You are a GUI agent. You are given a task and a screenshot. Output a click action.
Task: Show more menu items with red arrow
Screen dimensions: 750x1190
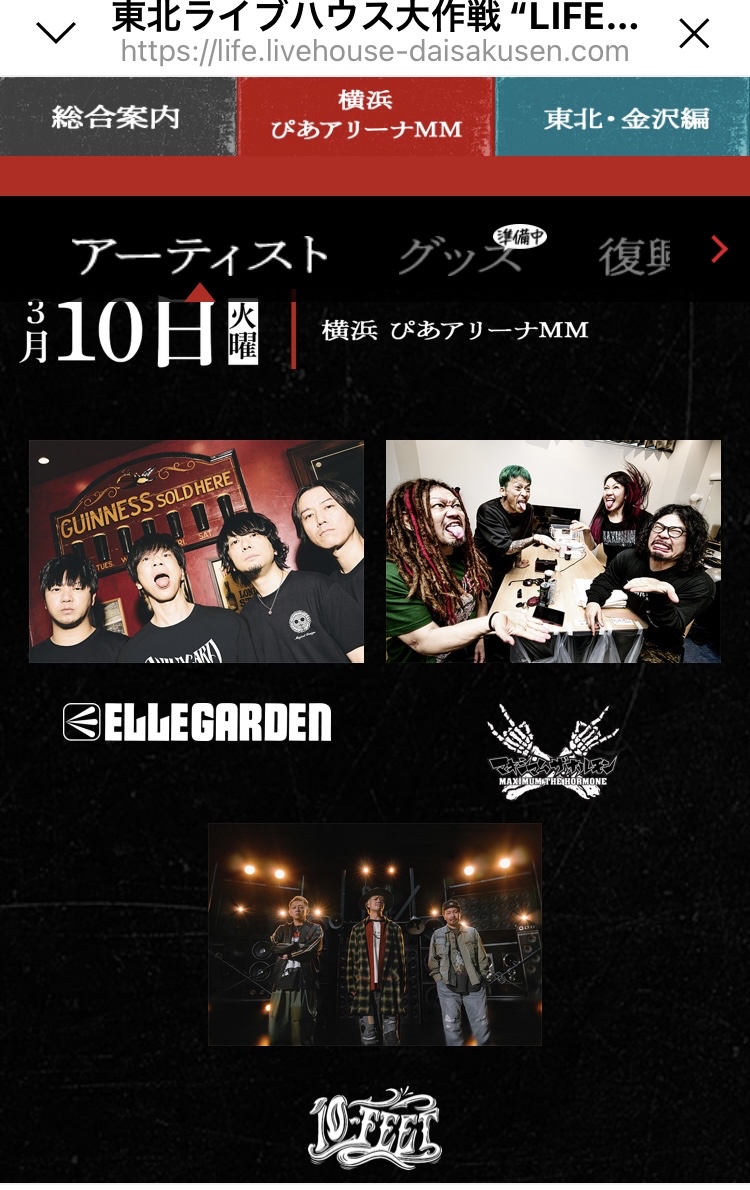tap(719, 250)
